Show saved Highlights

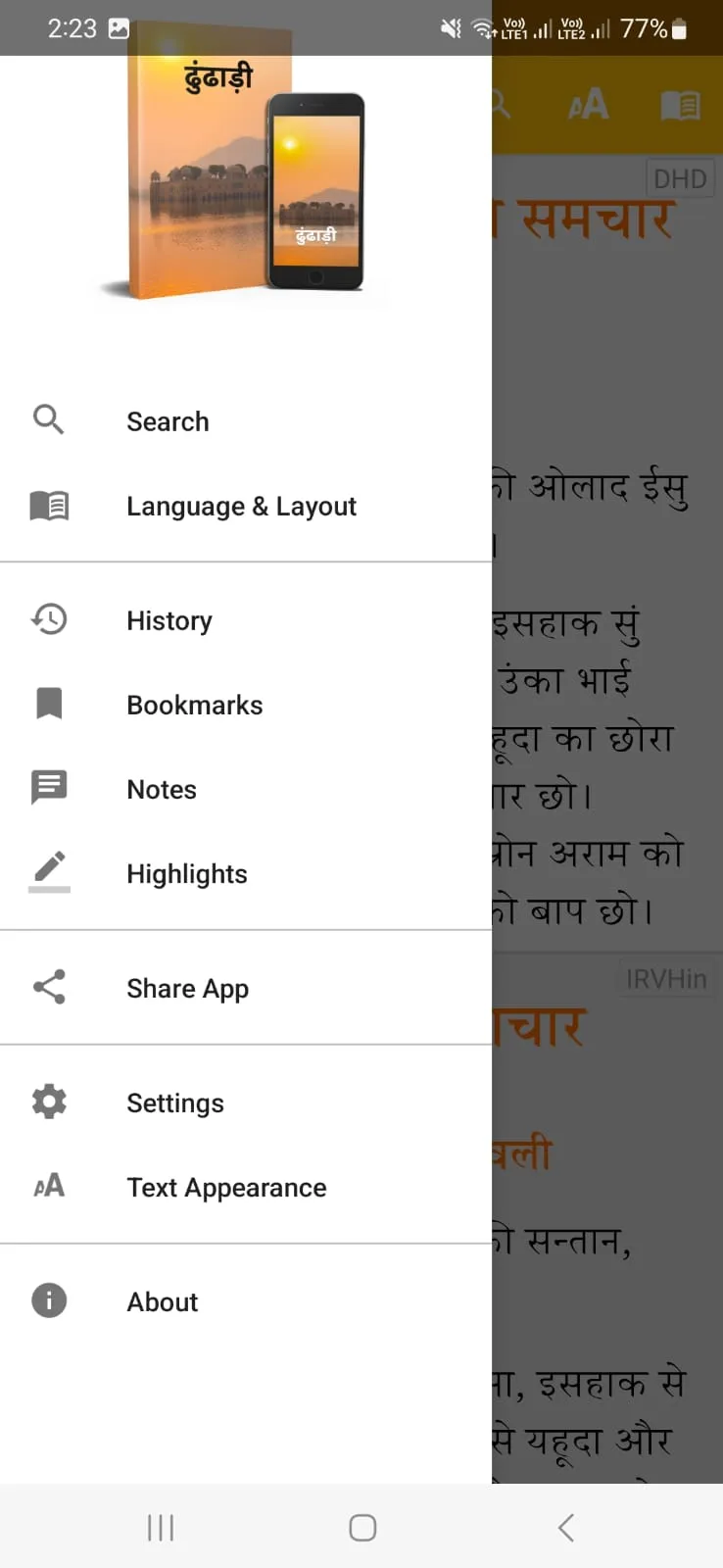(187, 873)
